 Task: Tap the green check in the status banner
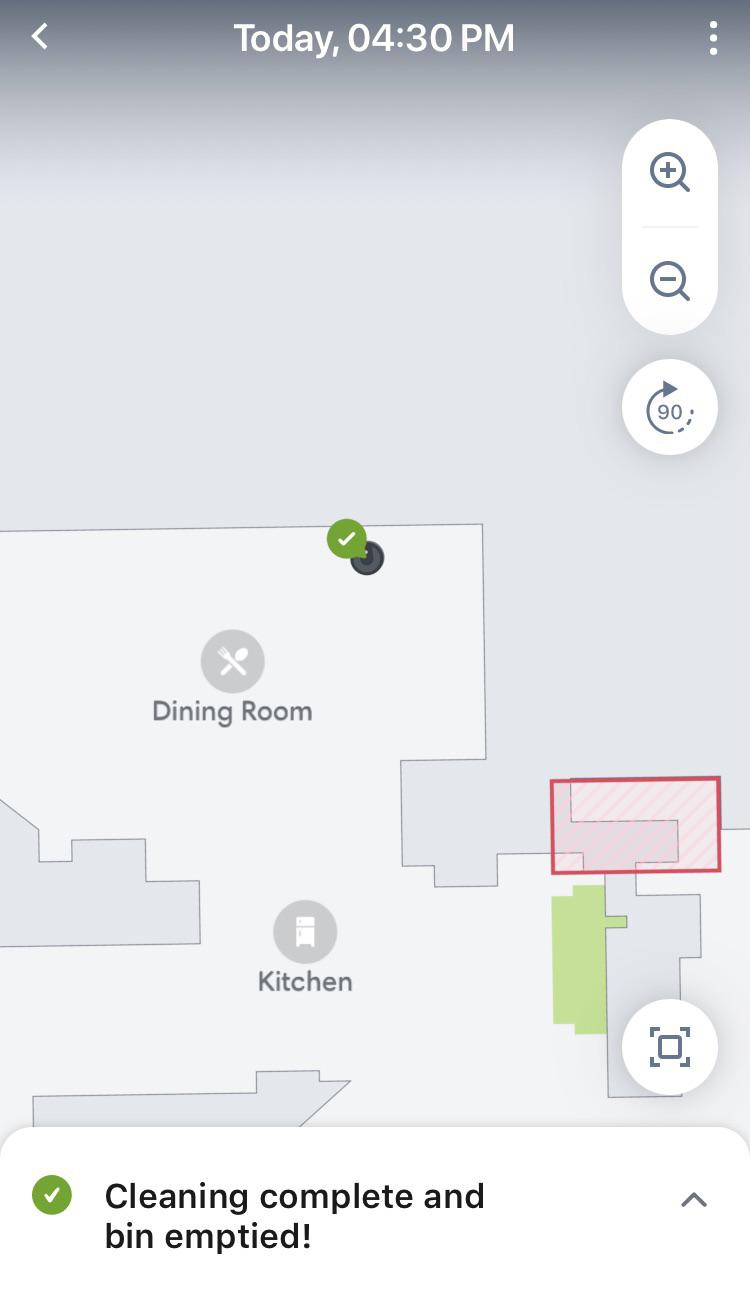pos(52,1195)
